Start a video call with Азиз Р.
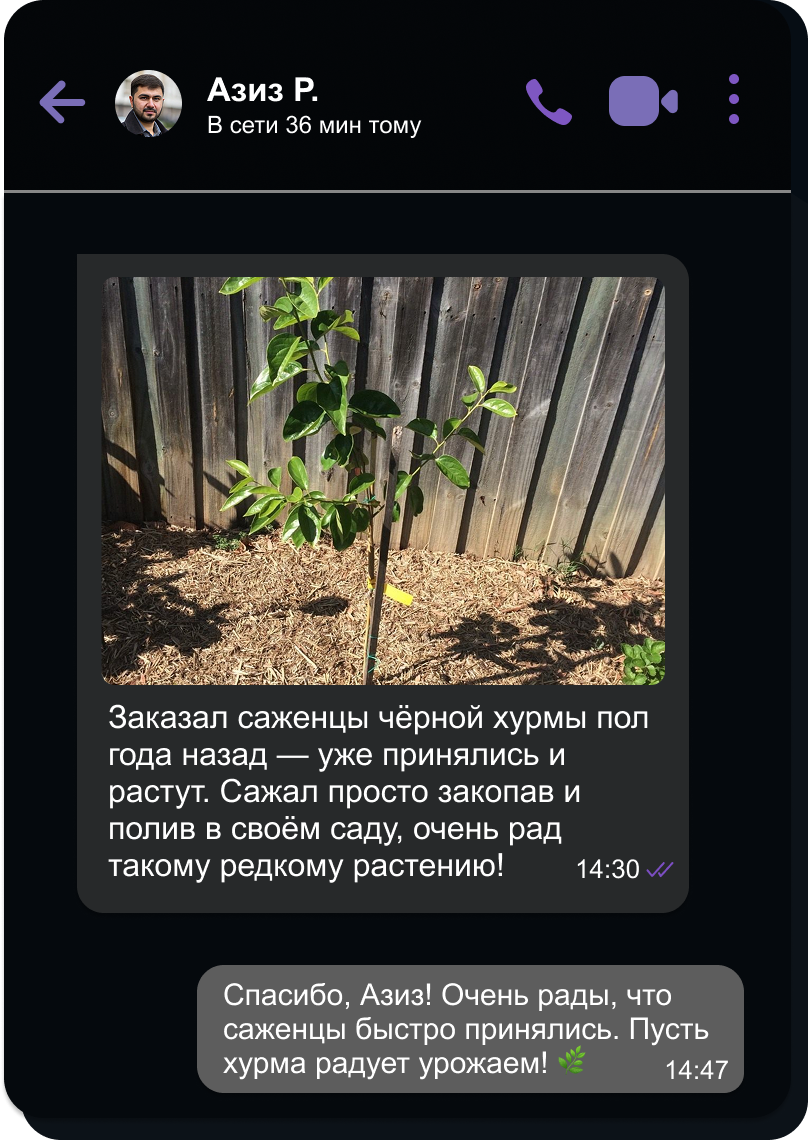Viewport: 808px width, 1140px height. [x=643, y=102]
